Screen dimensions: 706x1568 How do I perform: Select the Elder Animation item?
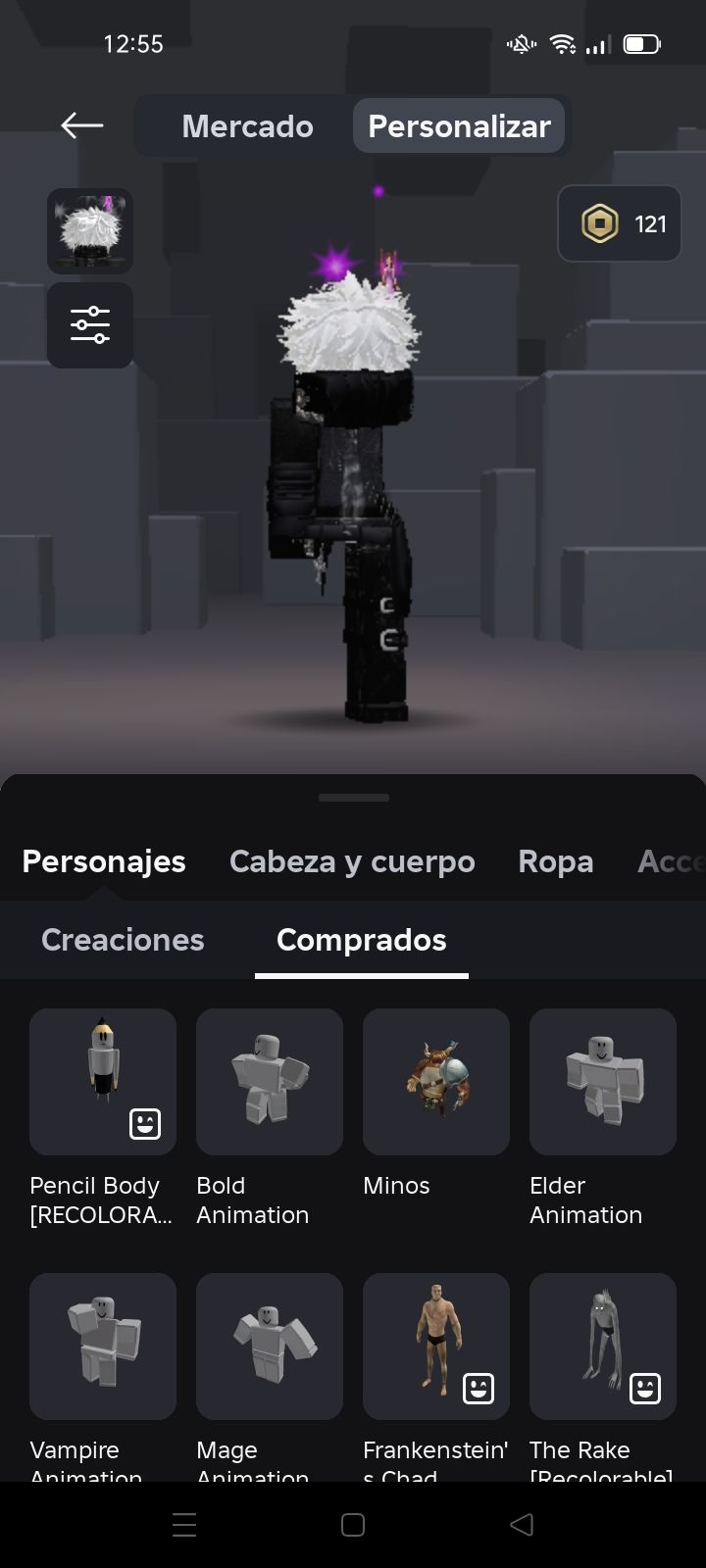coord(603,1082)
